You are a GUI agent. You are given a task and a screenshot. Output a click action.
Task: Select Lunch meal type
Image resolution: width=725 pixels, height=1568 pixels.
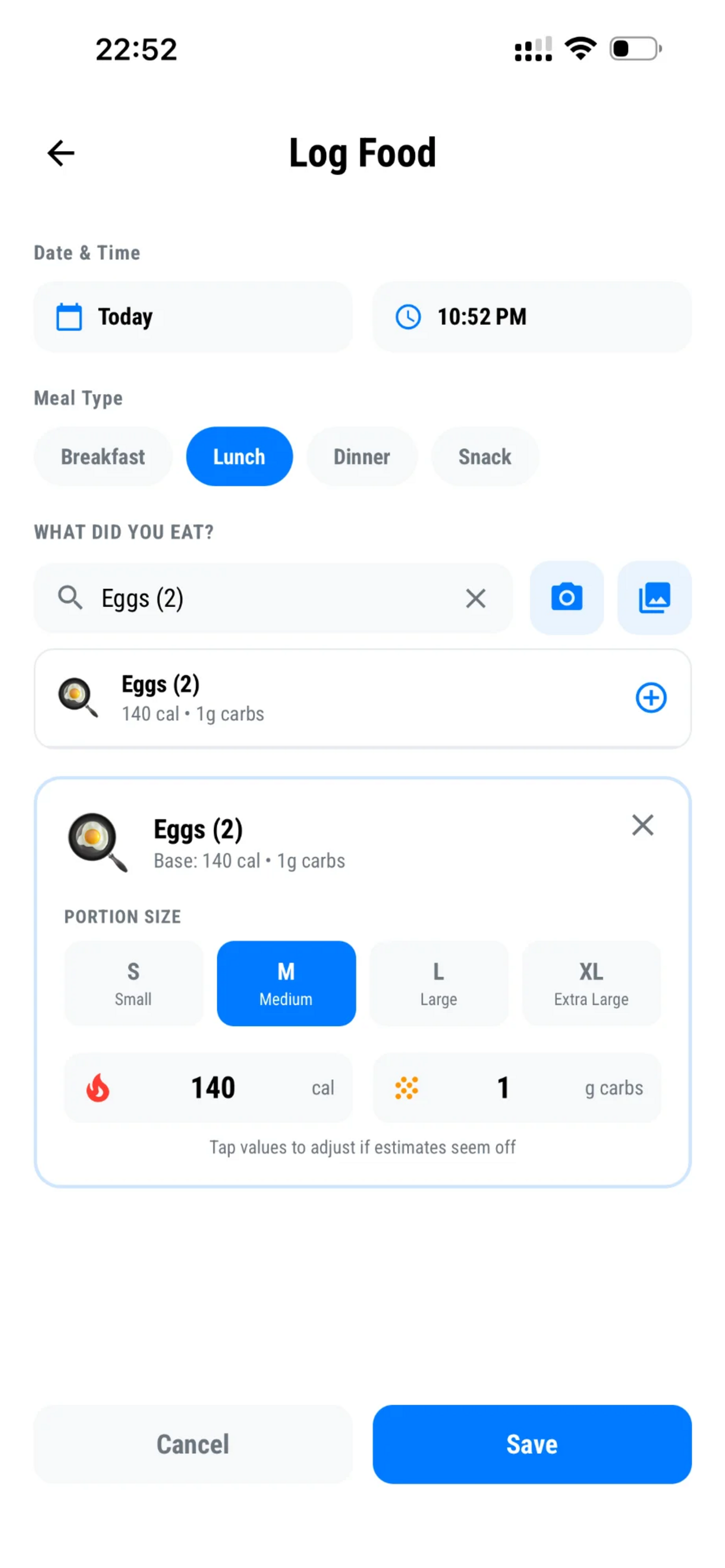(x=239, y=457)
